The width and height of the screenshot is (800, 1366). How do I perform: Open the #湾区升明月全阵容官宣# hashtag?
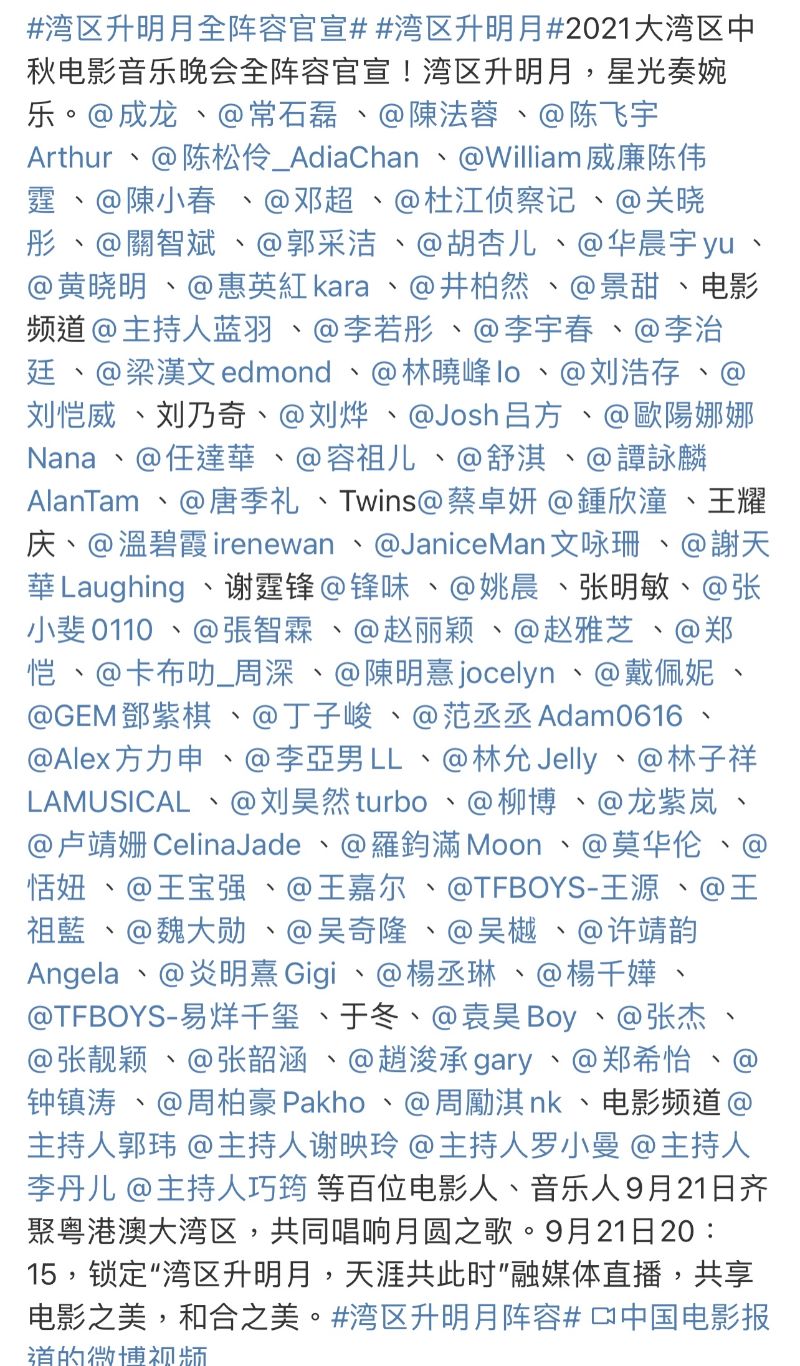[x=197, y=28]
